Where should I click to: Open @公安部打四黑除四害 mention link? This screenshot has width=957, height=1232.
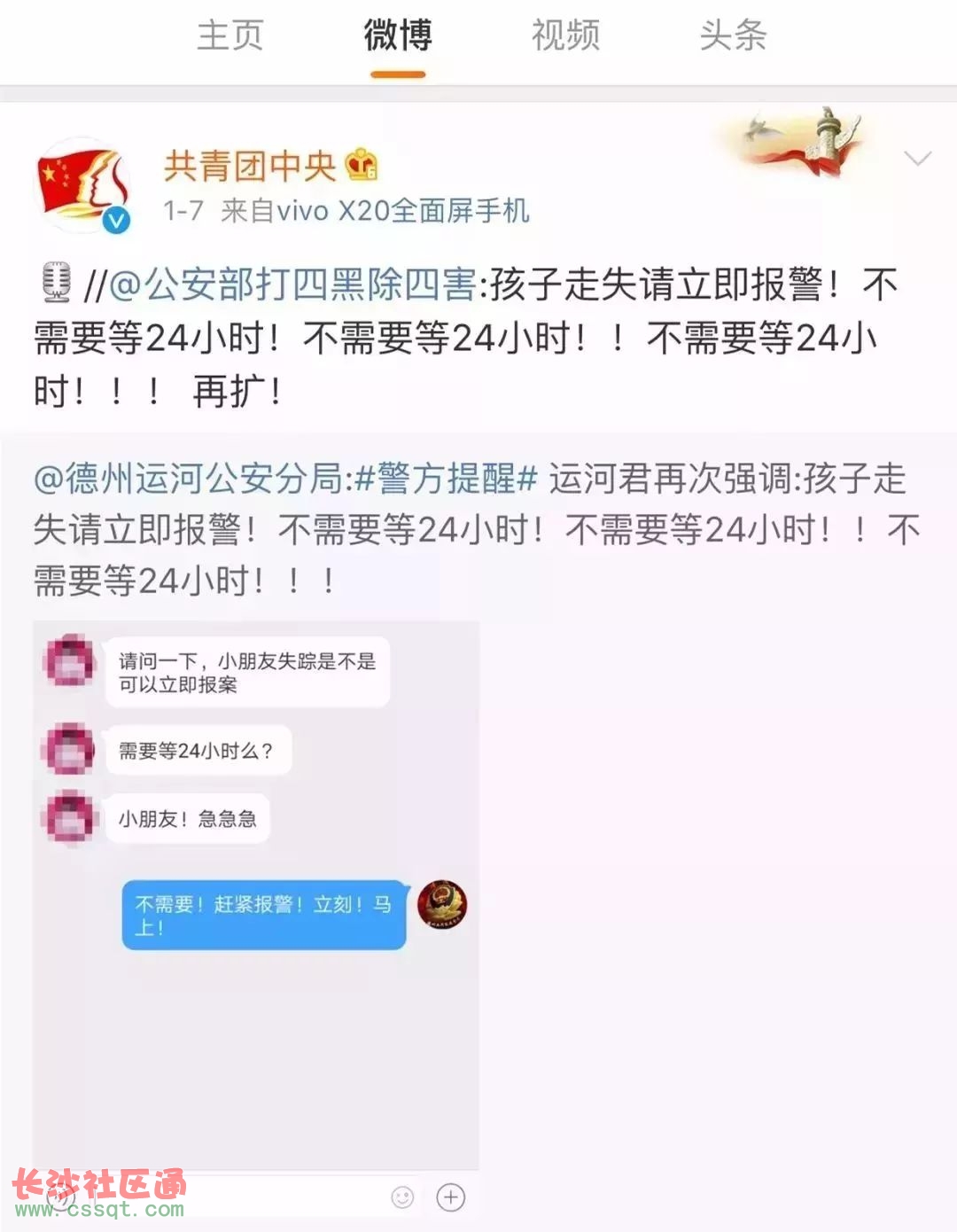(294, 285)
